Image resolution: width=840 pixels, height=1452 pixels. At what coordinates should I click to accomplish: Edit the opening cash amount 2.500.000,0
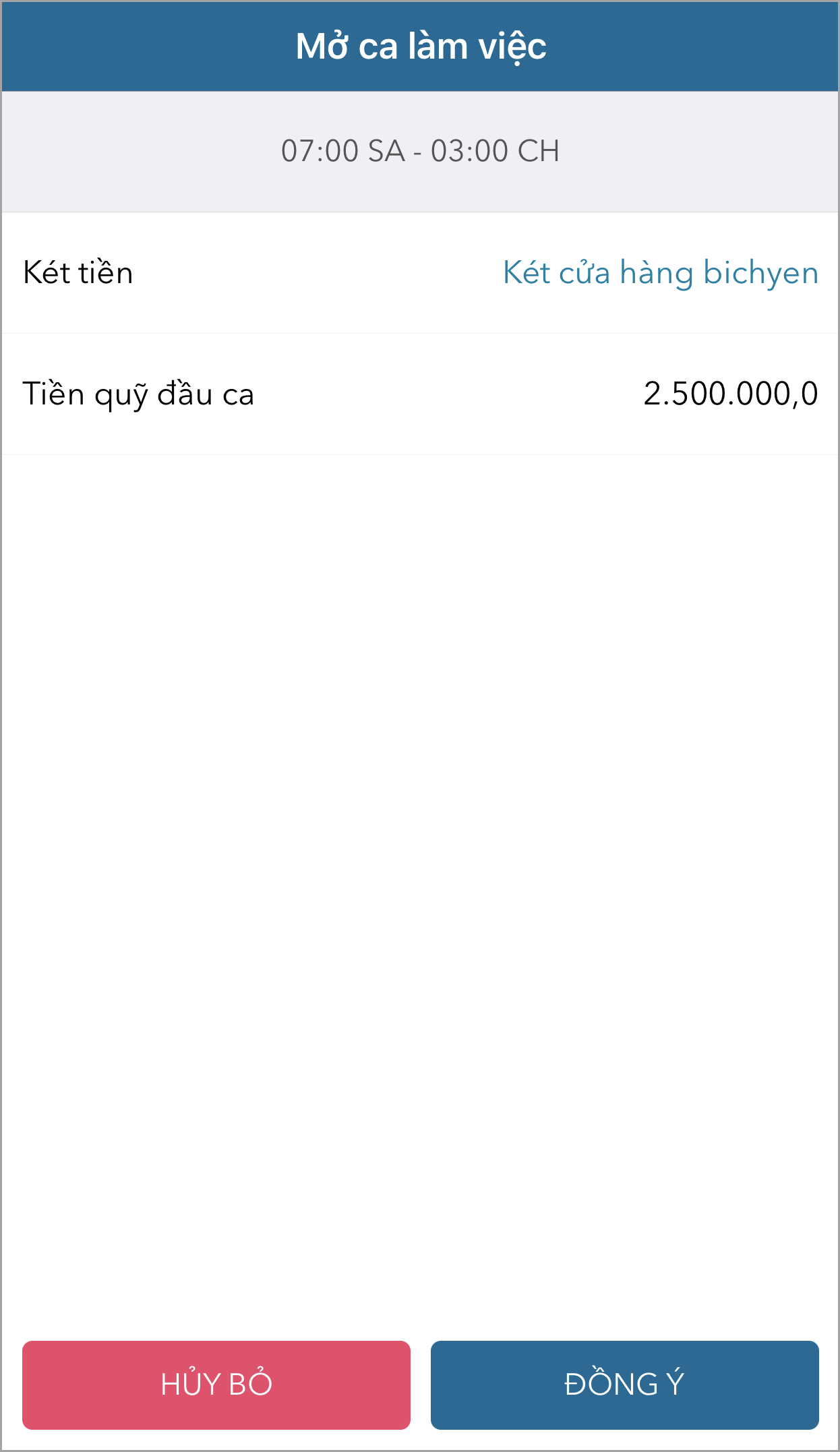click(x=730, y=394)
